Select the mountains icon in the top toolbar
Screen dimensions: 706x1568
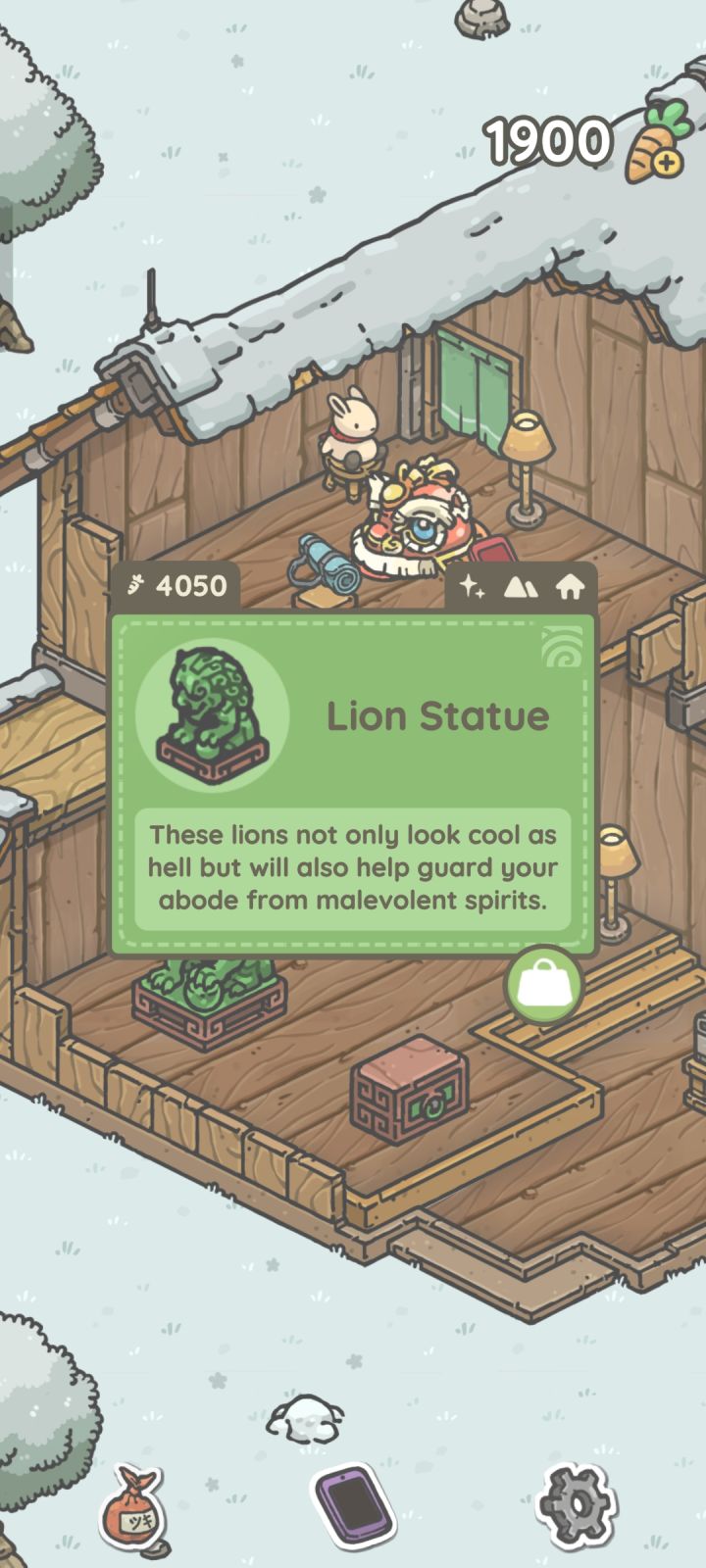pos(521,585)
